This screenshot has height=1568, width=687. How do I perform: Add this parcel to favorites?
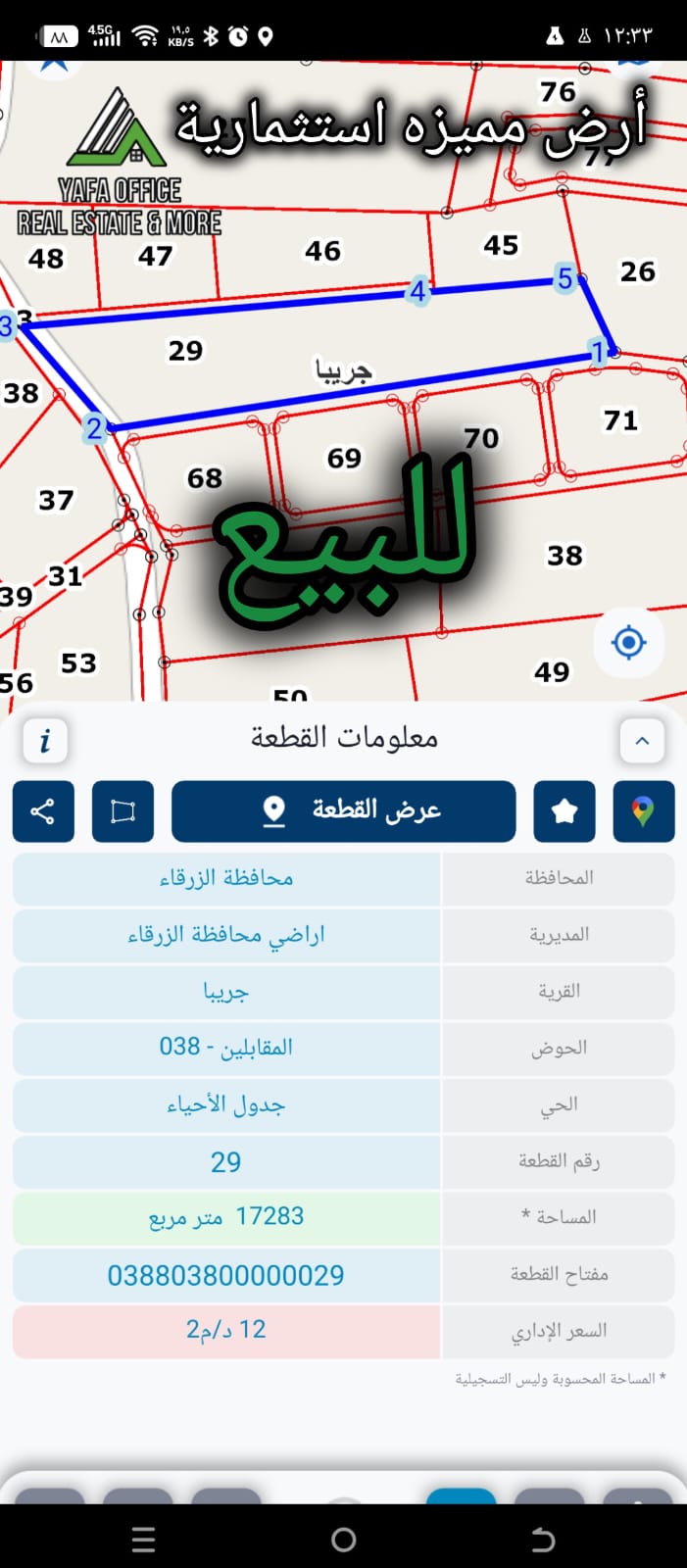click(564, 811)
